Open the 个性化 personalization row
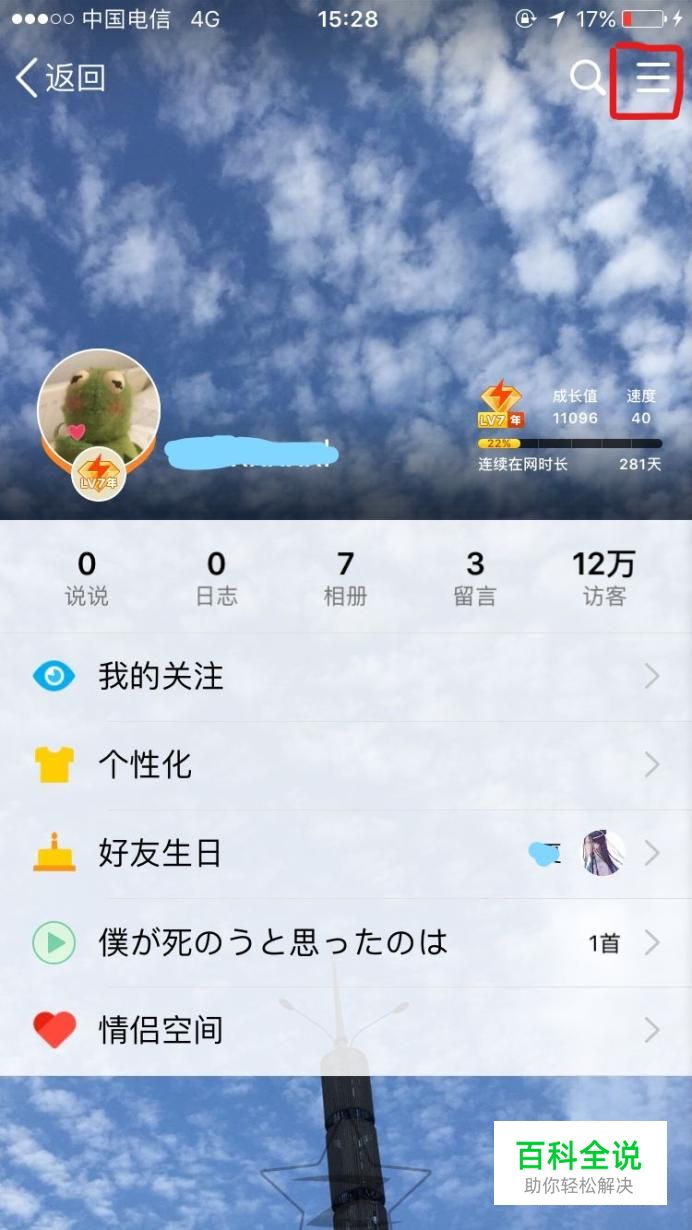The width and height of the screenshot is (692, 1230). [346, 766]
